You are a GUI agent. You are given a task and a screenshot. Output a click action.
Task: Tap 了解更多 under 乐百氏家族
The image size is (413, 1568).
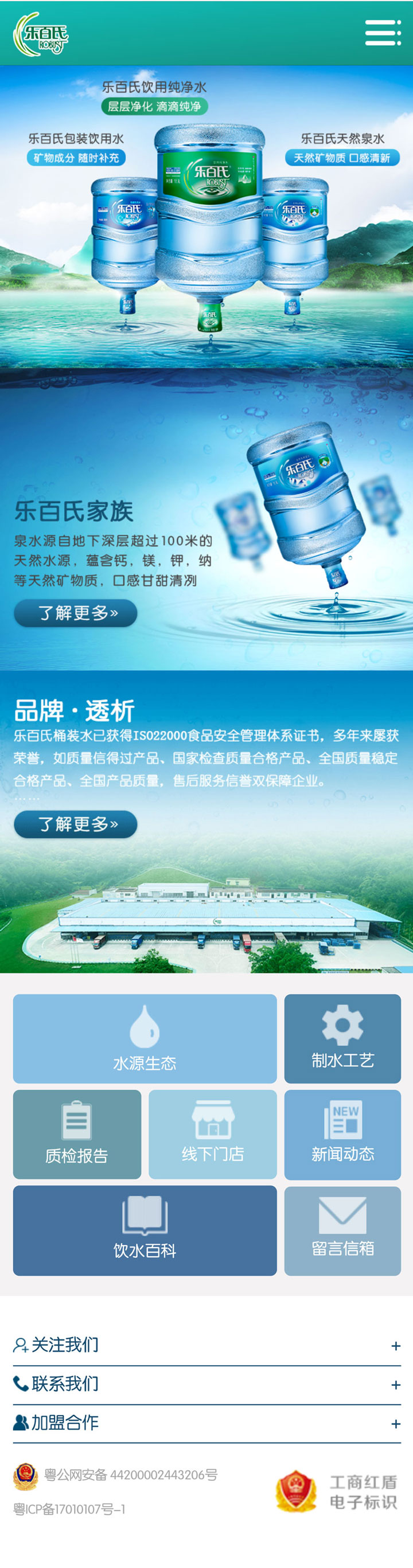tap(76, 612)
